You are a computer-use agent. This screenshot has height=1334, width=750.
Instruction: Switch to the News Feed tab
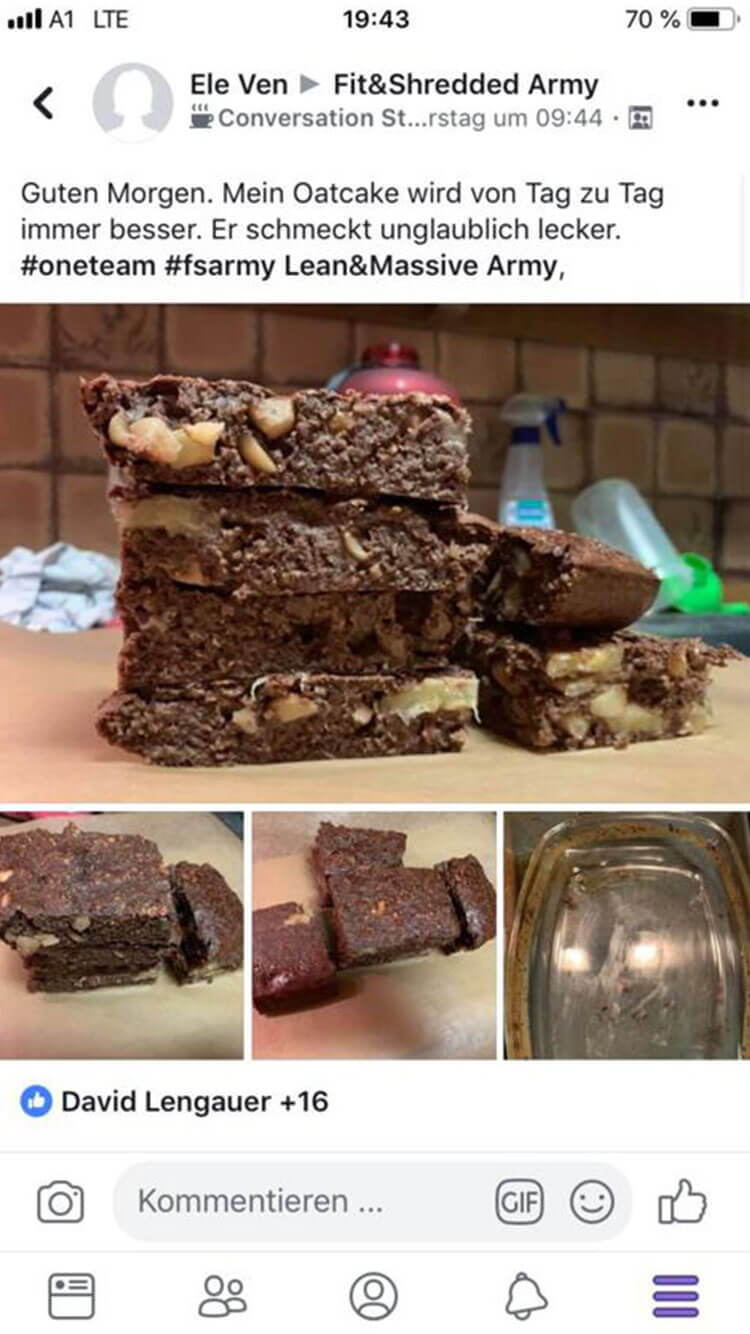pyautogui.click(x=72, y=1296)
